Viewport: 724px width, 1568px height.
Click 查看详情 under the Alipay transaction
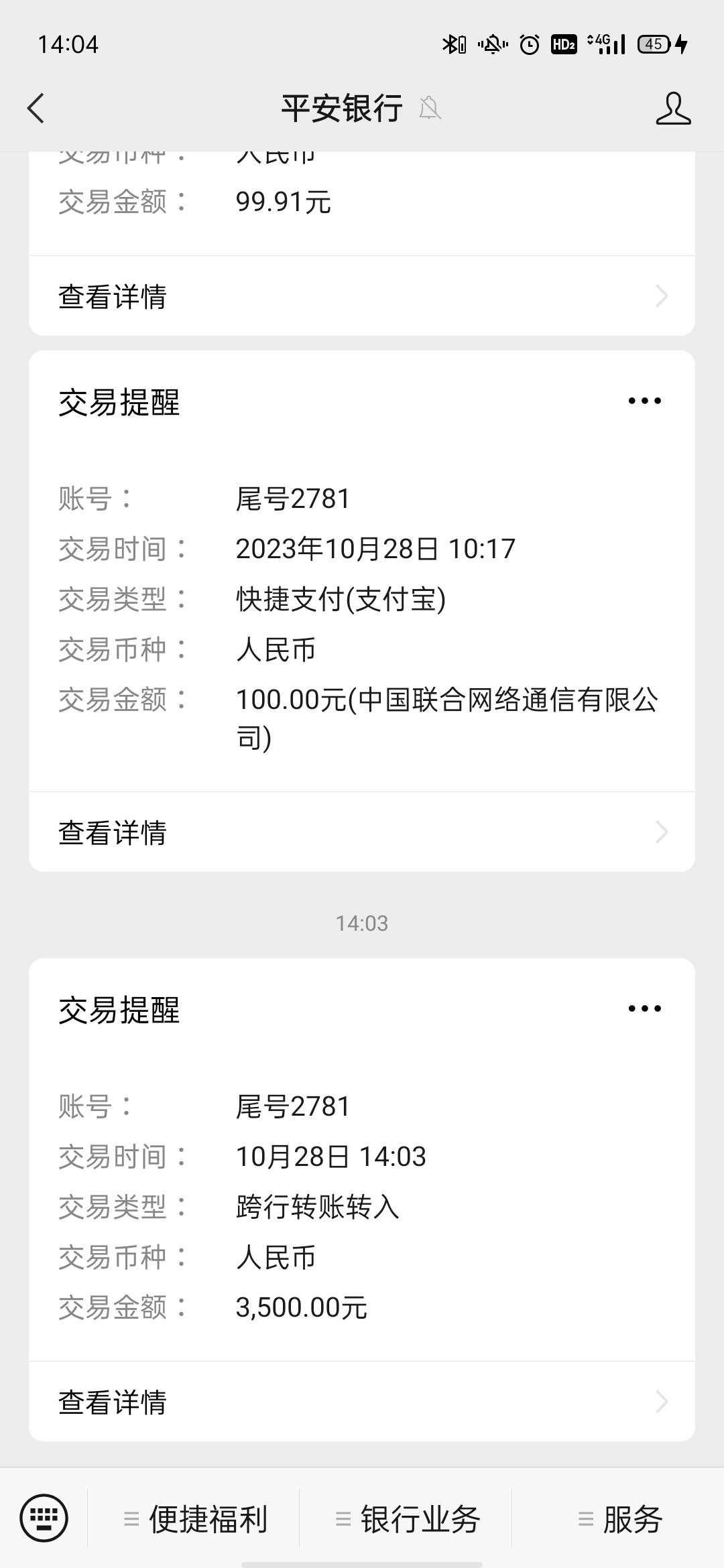click(113, 832)
